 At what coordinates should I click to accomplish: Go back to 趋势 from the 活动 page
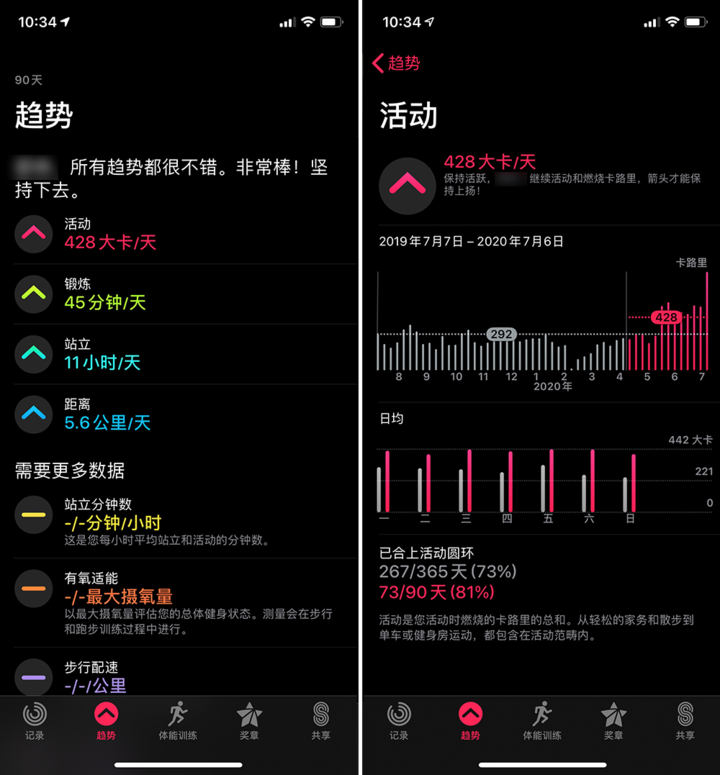pos(396,63)
